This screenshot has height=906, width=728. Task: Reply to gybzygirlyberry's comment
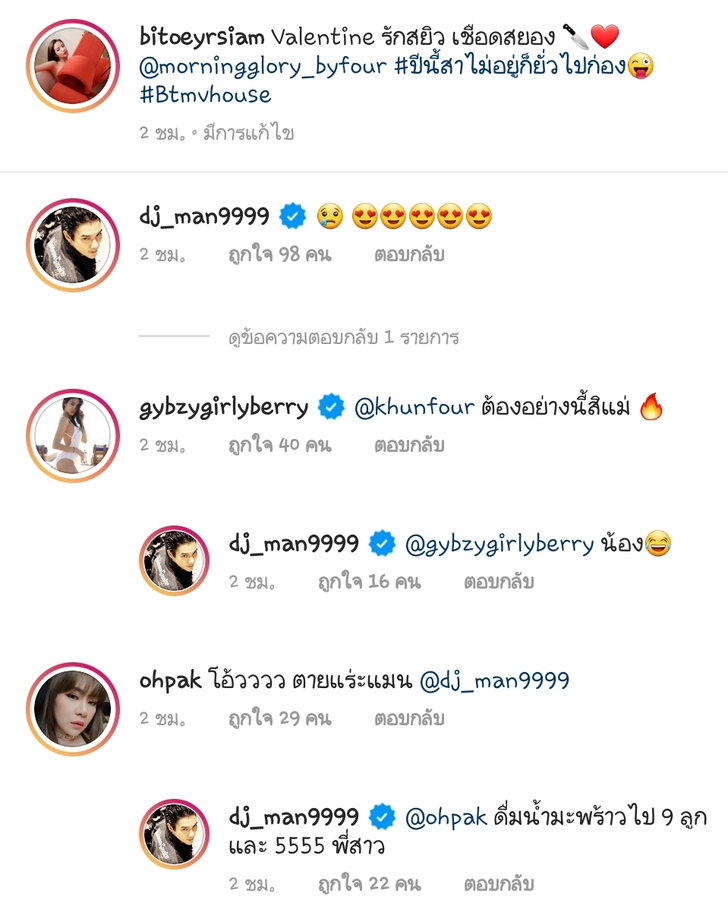pyautogui.click(x=409, y=445)
